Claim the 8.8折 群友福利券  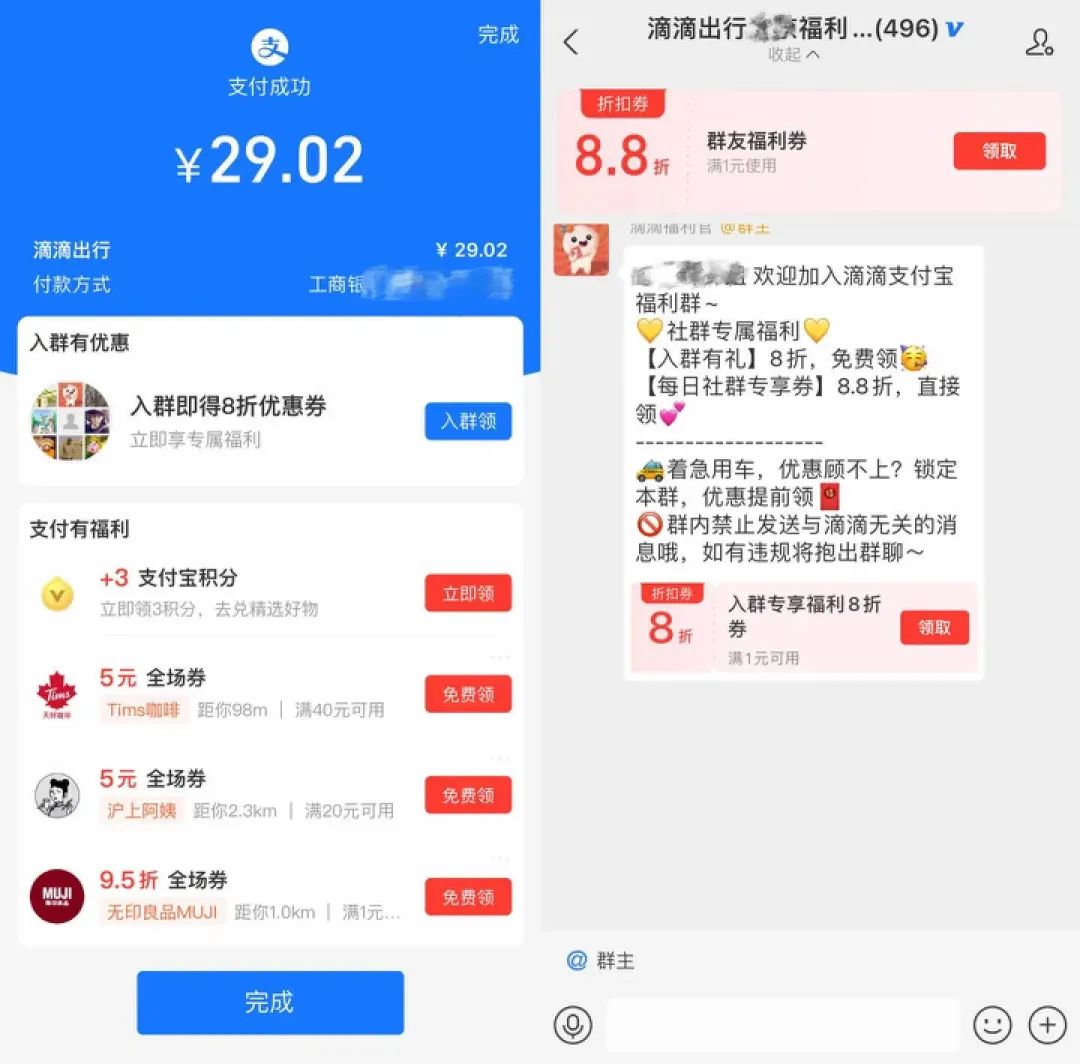(999, 151)
